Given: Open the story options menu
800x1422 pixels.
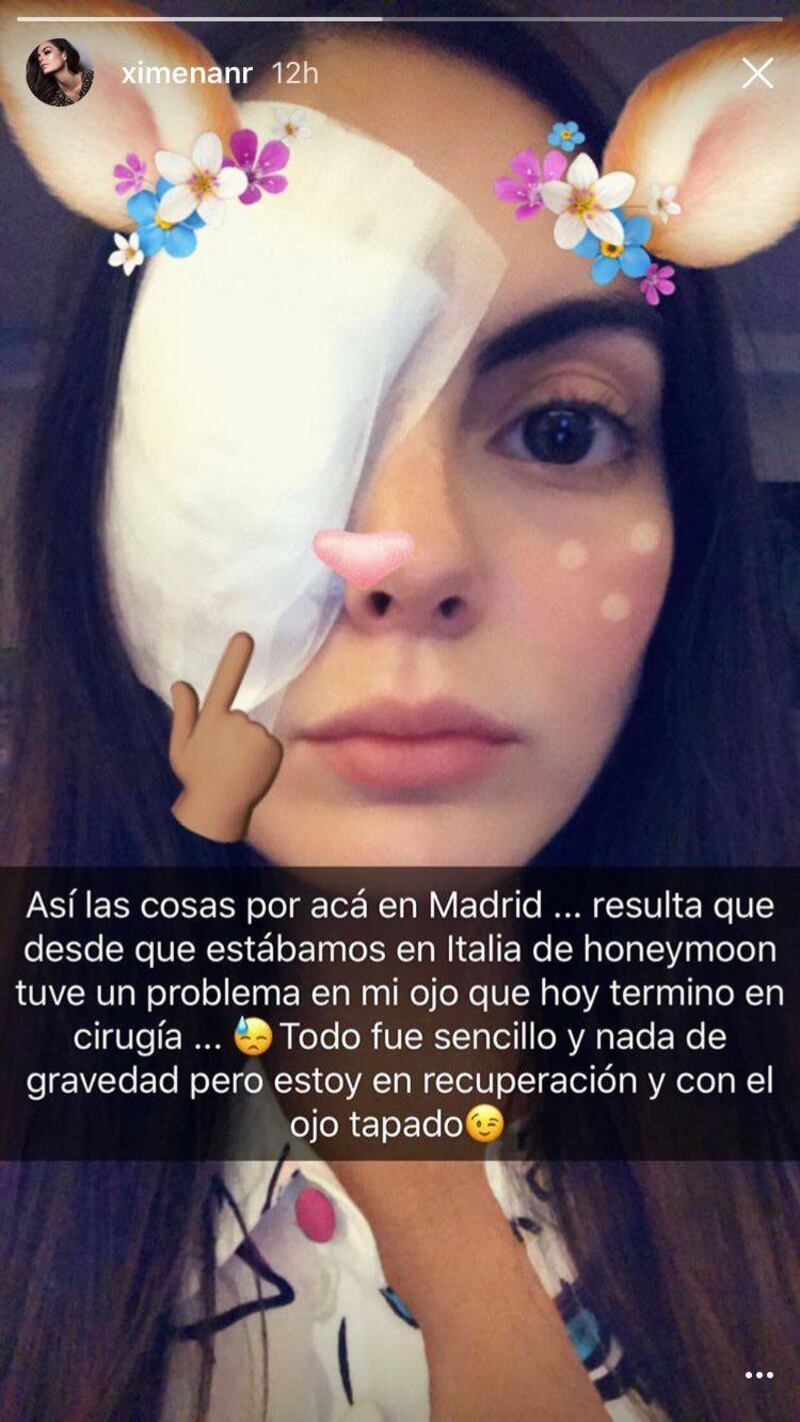Looking at the screenshot, I should tap(759, 1377).
